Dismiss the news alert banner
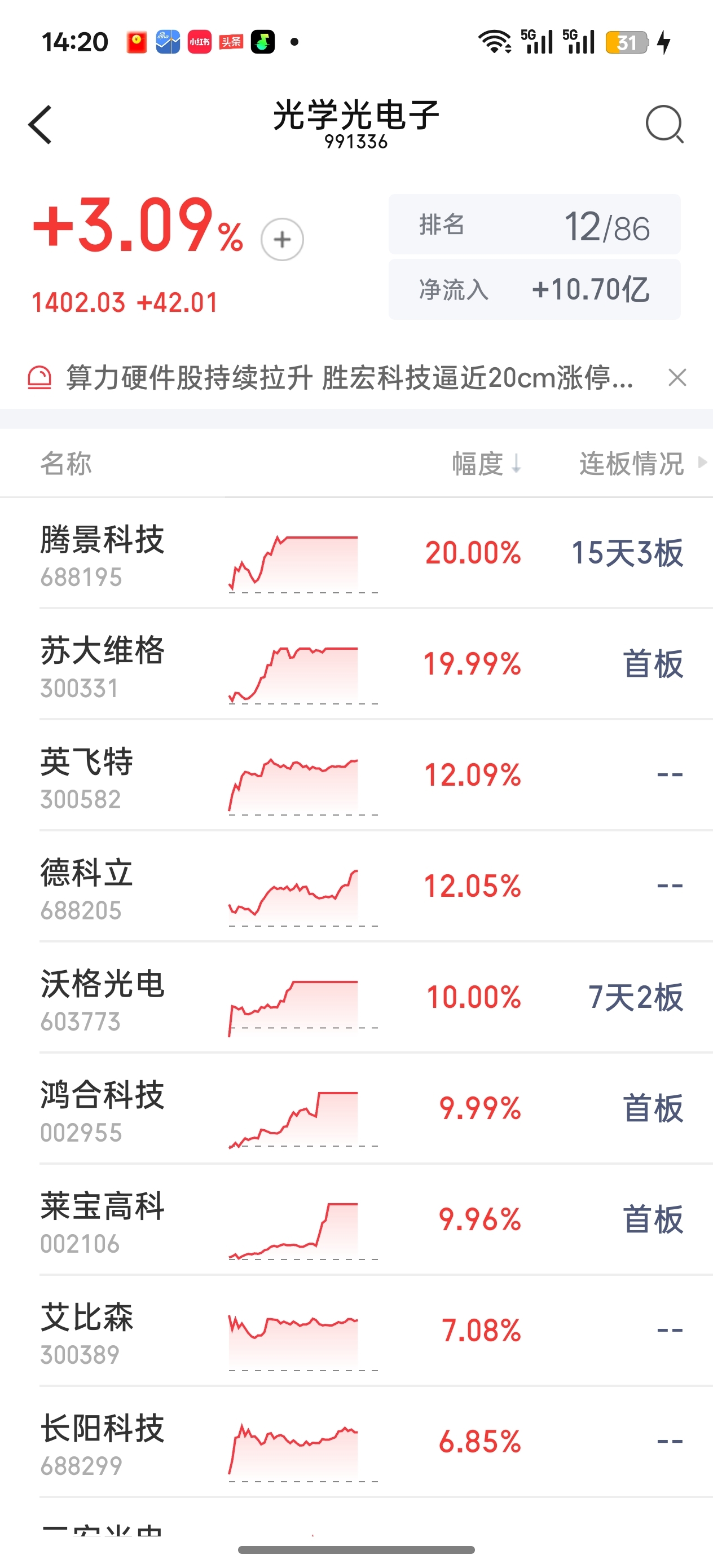 pyautogui.click(x=677, y=377)
